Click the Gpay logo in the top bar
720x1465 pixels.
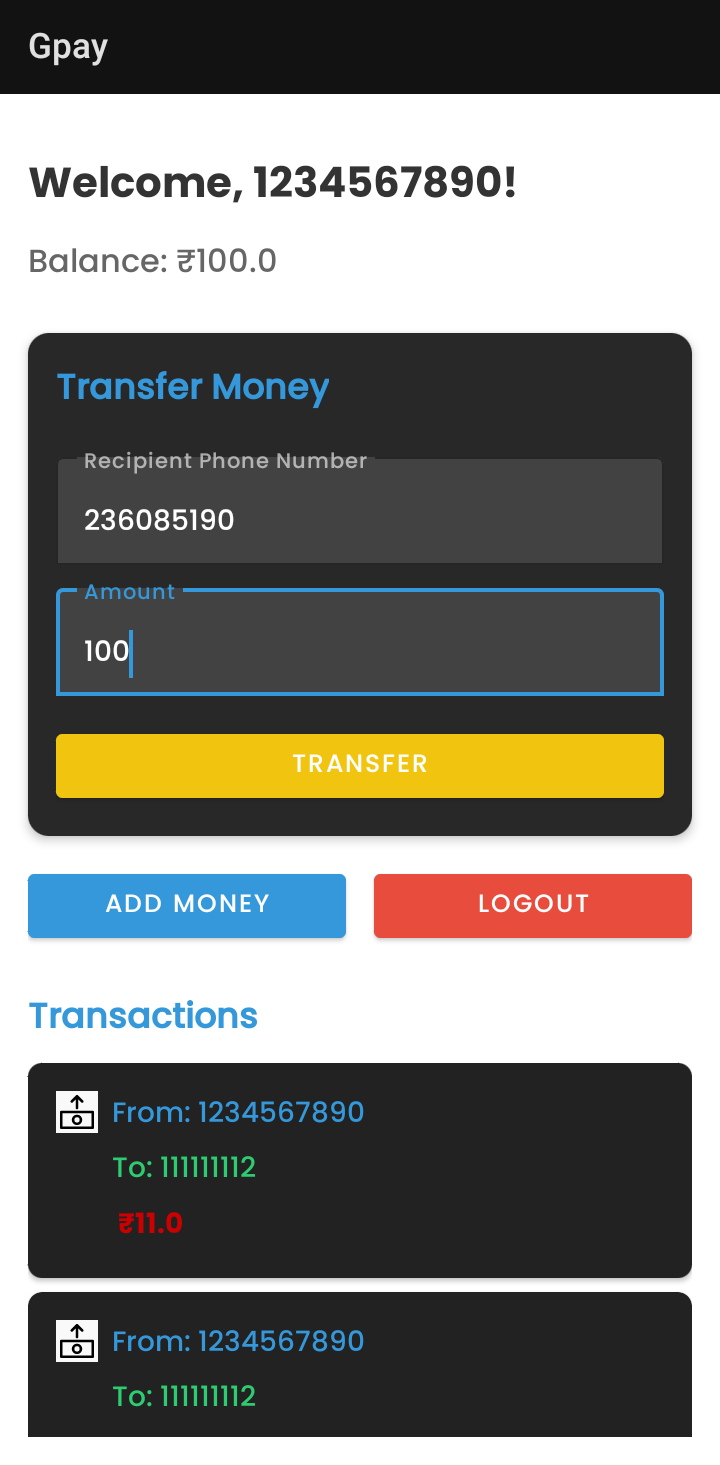point(68,46)
